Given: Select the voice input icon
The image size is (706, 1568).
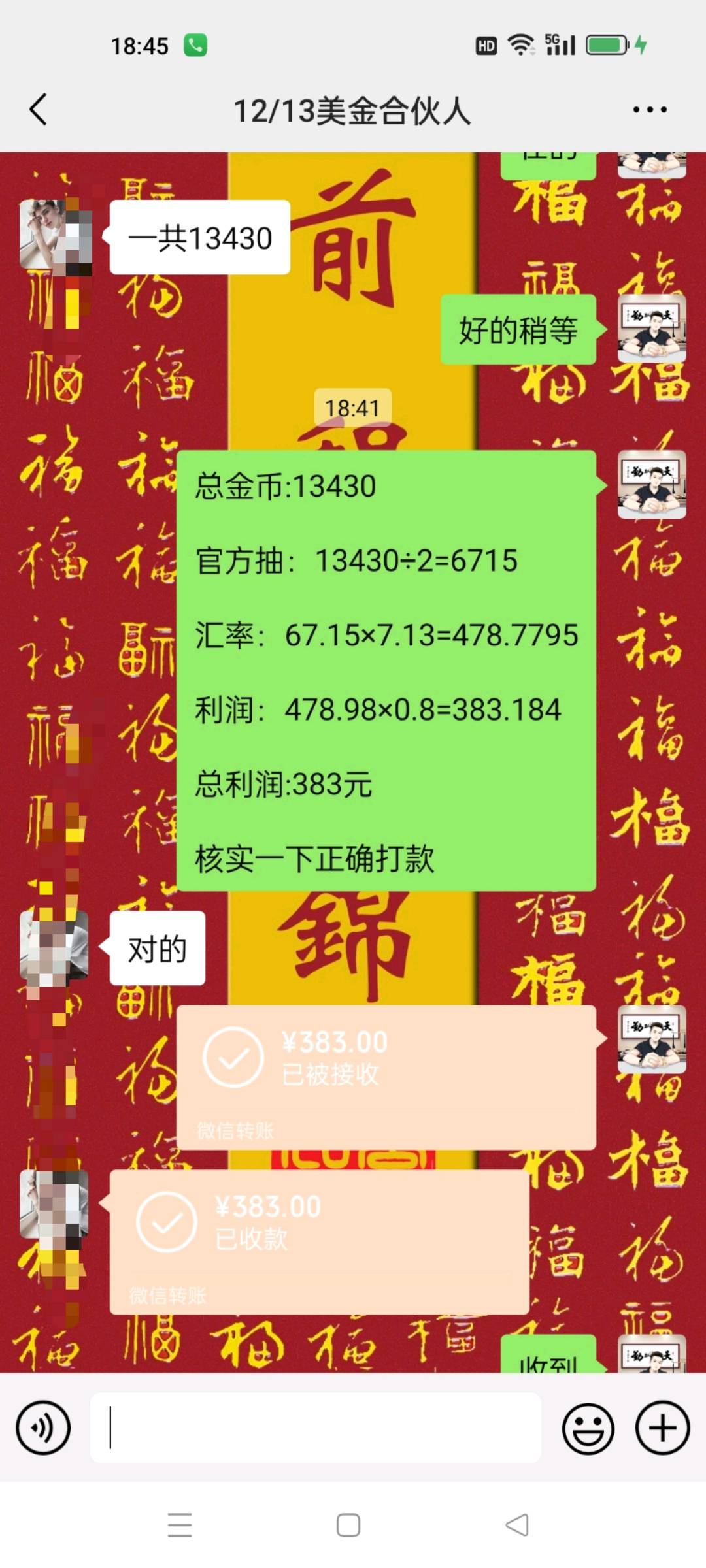Looking at the screenshot, I should [x=43, y=1428].
